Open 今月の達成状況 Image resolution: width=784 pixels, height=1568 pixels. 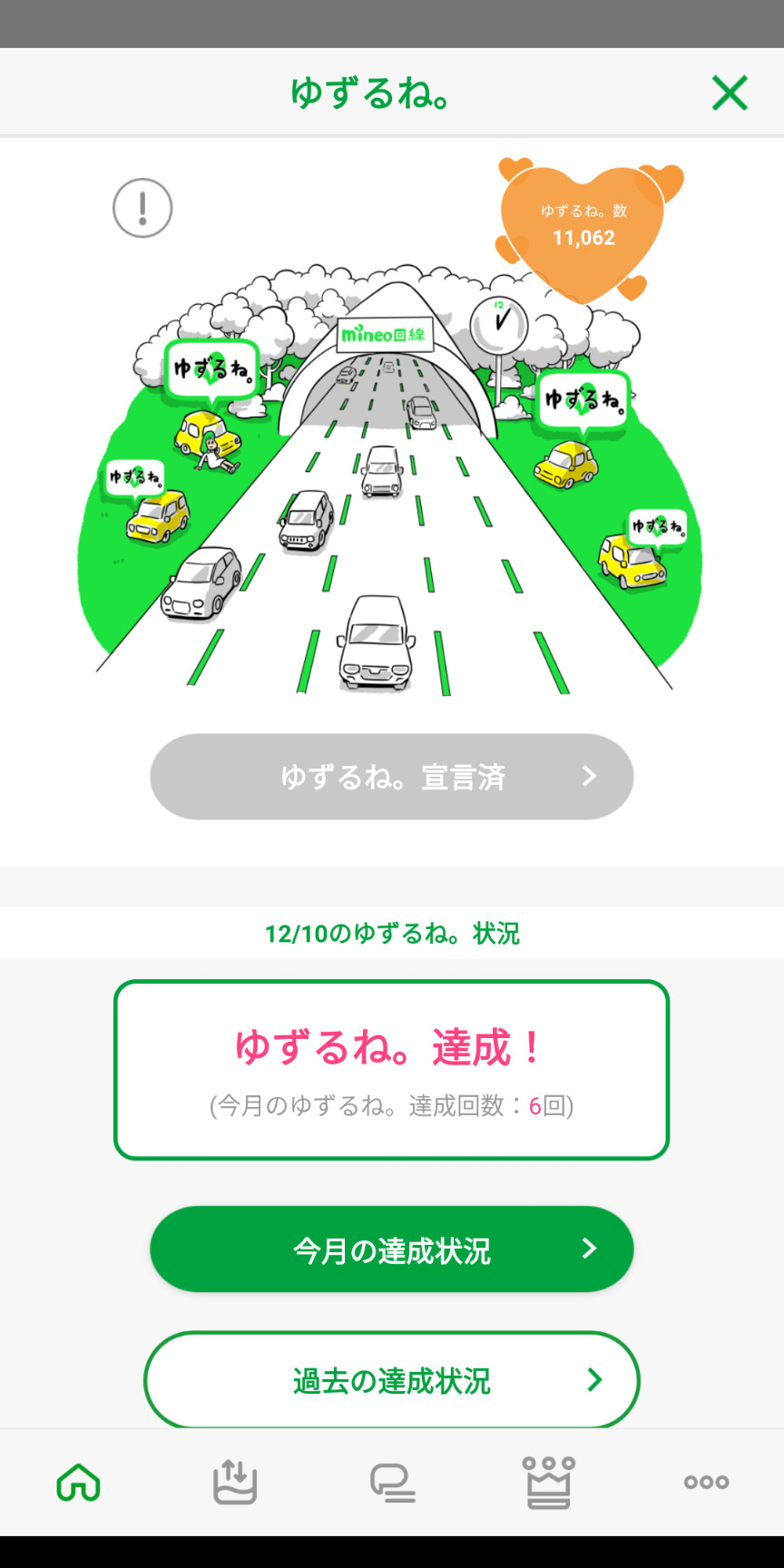391,1249
